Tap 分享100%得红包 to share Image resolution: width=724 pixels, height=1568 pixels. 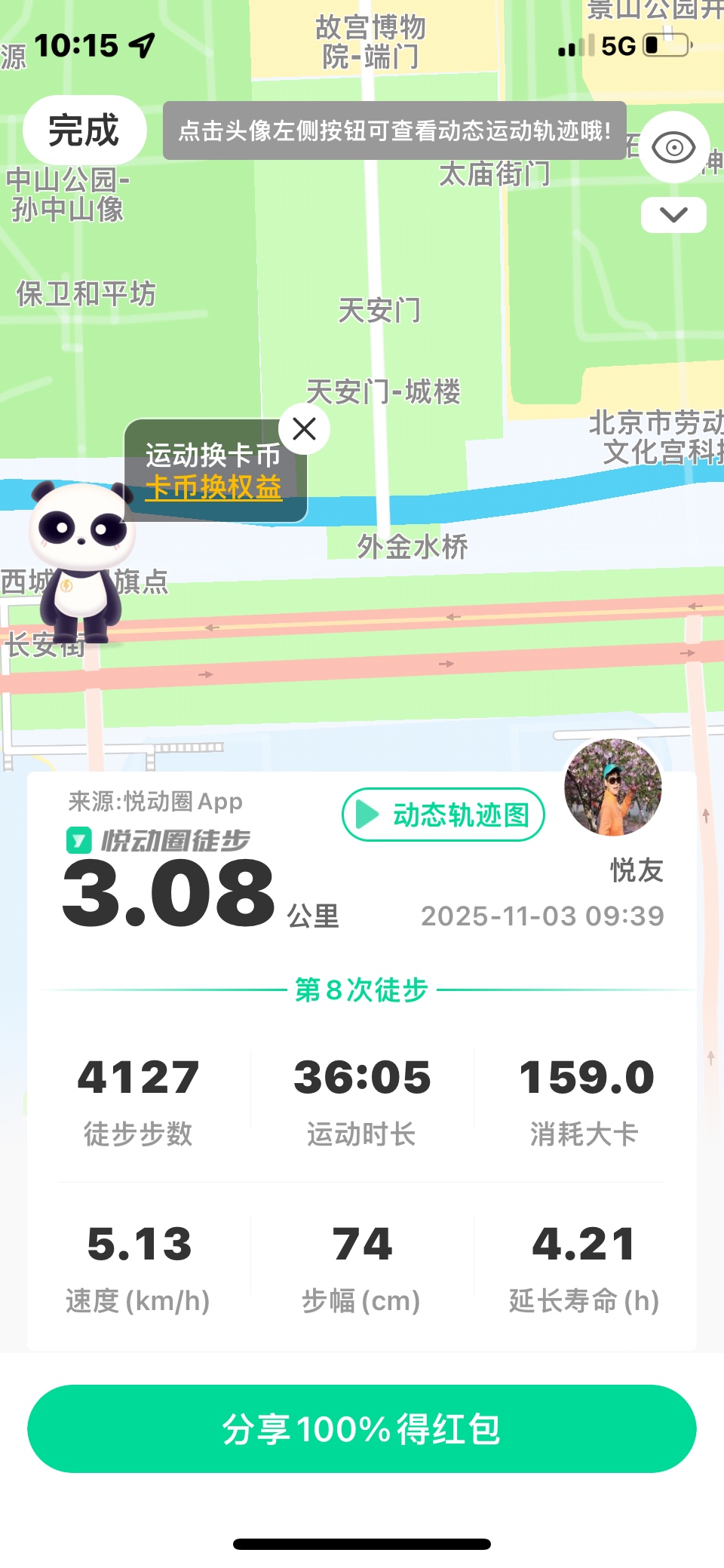pyautogui.click(x=362, y=1428)
